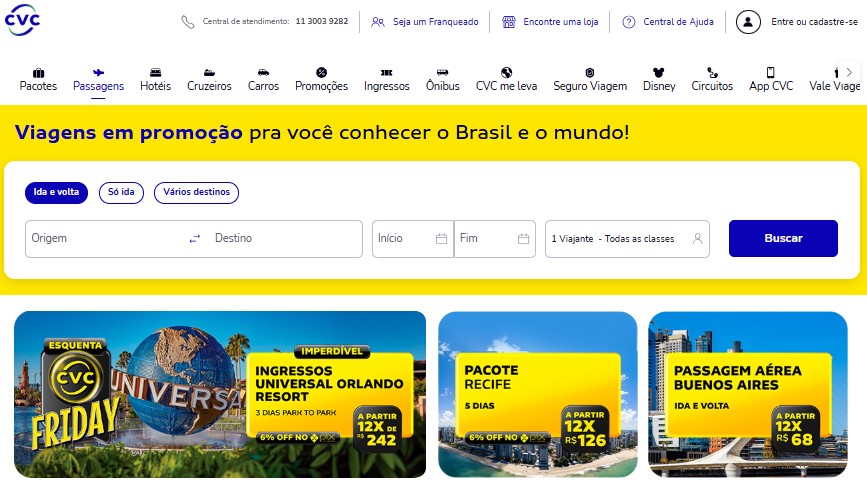
Task: Tap the Buscar button
Action: 783,239
